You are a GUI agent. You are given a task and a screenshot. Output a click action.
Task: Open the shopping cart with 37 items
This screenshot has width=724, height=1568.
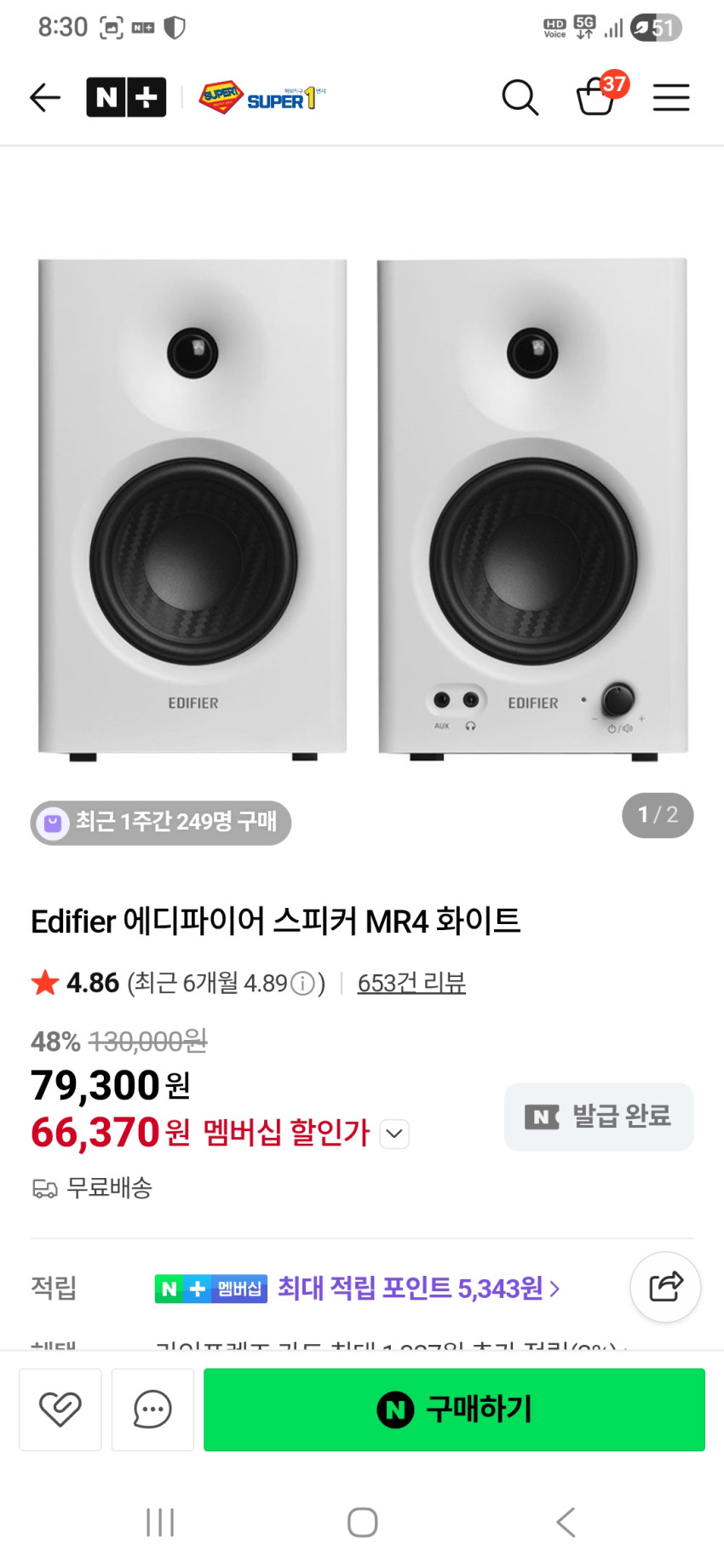[x=597, y=96]
